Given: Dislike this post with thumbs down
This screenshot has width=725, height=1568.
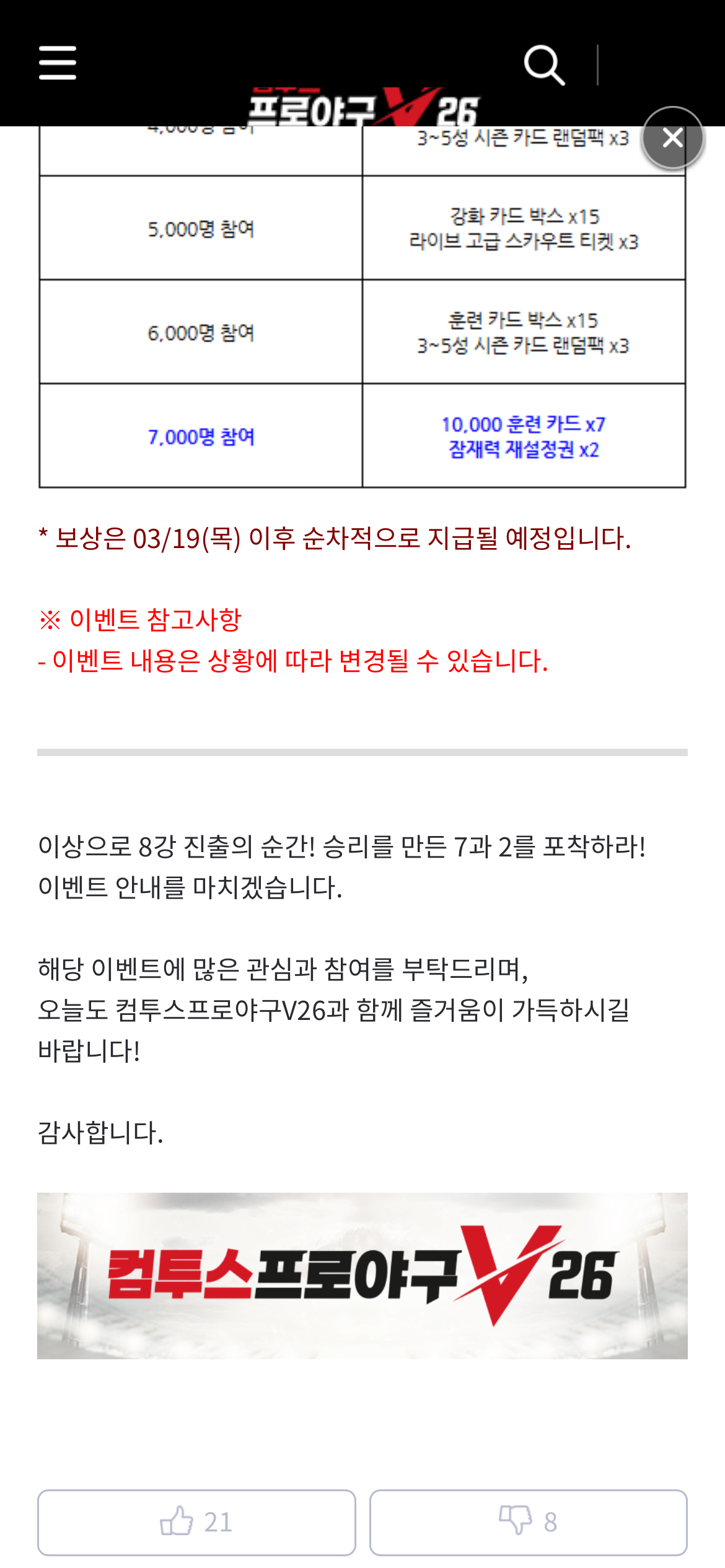Looking at the screenshot, I should 529,1522.
